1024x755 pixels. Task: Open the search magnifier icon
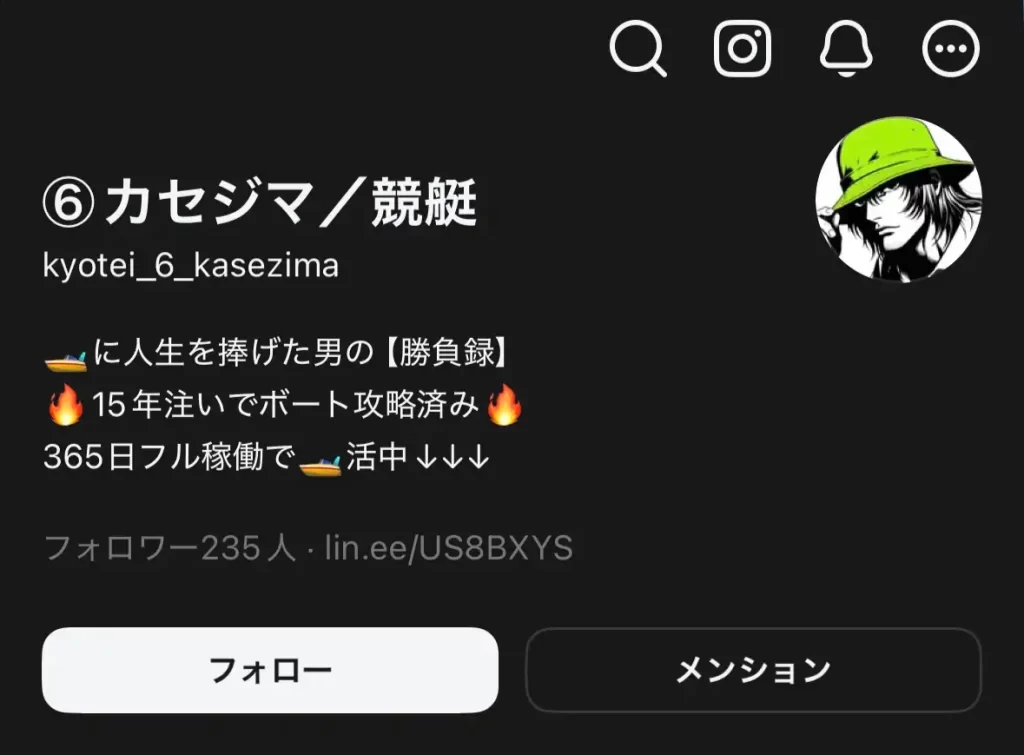(638, 48)
